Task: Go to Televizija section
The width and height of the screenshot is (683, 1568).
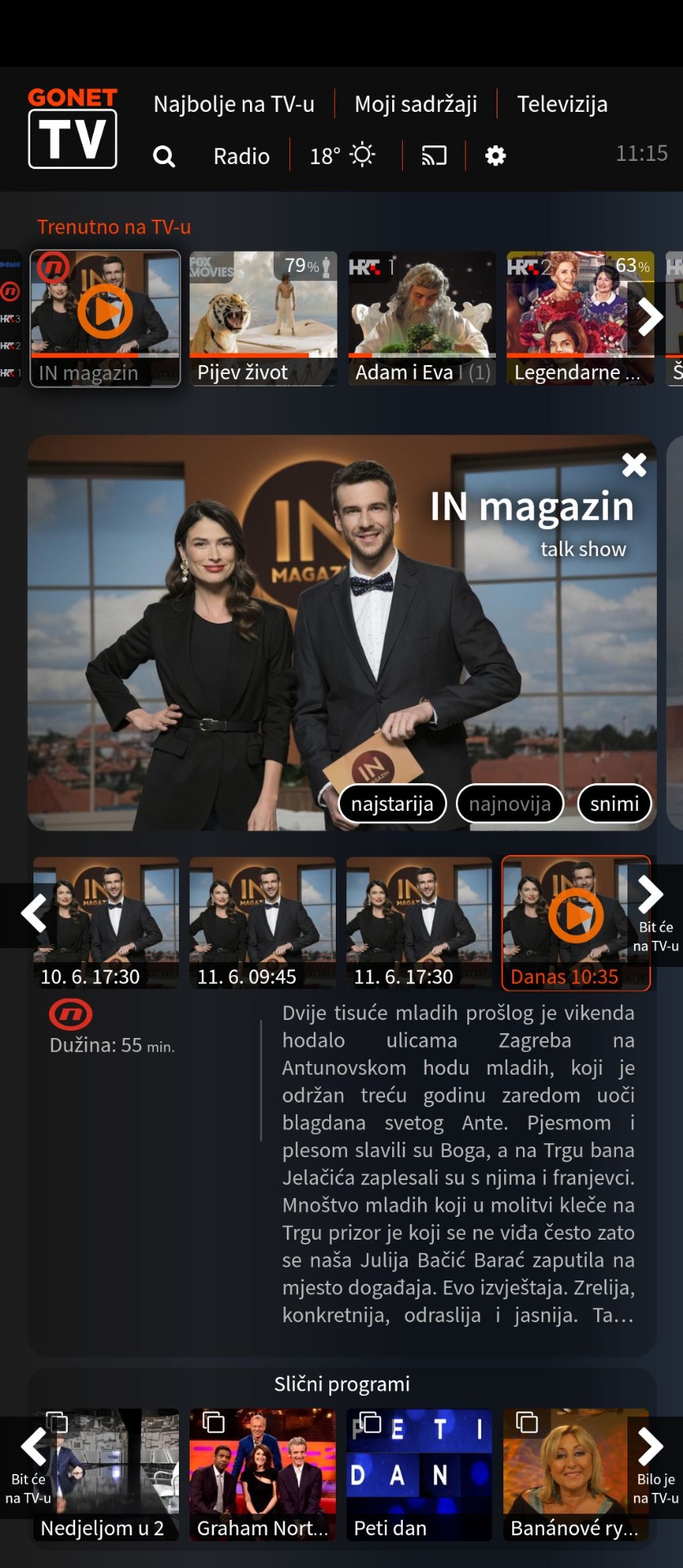Action: pos(562,104)
